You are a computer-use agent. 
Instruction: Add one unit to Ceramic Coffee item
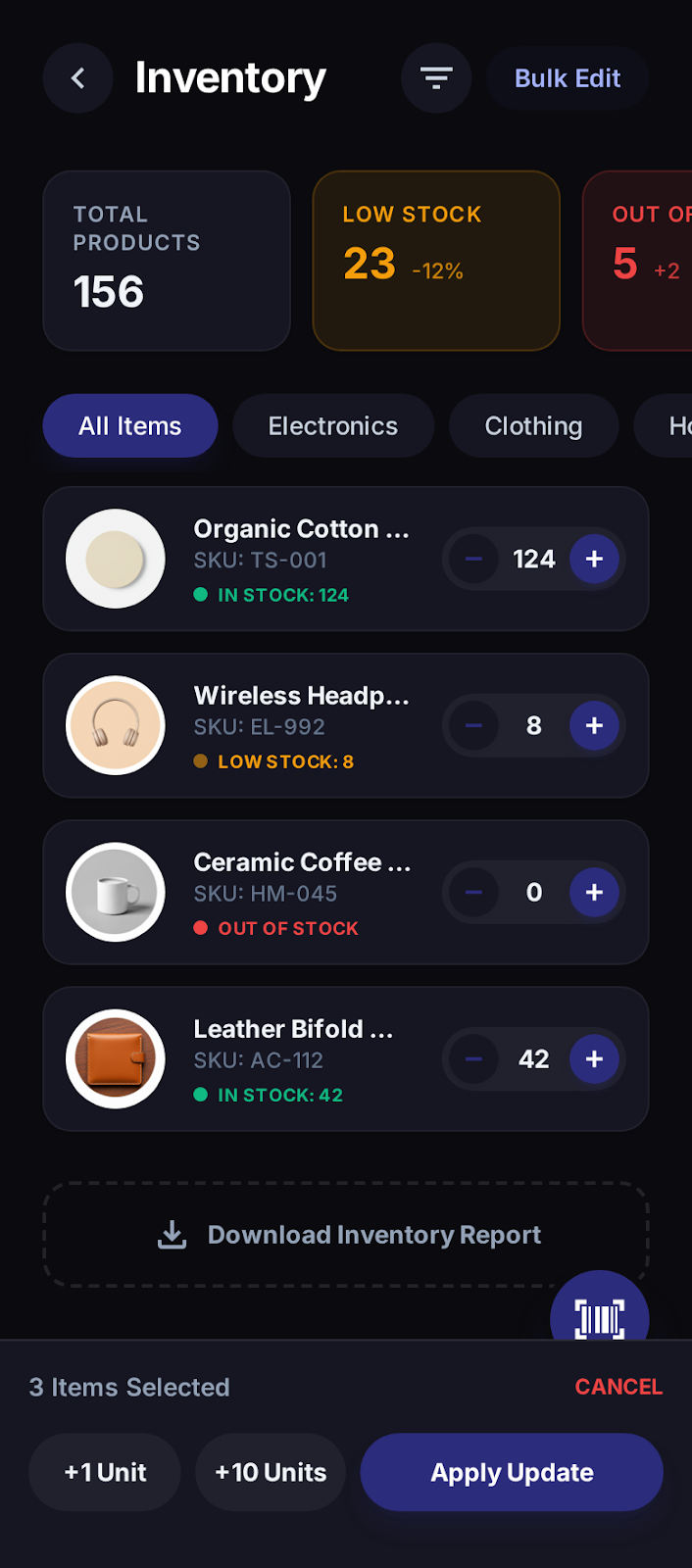pyautogui.click(x=594, y=892)
